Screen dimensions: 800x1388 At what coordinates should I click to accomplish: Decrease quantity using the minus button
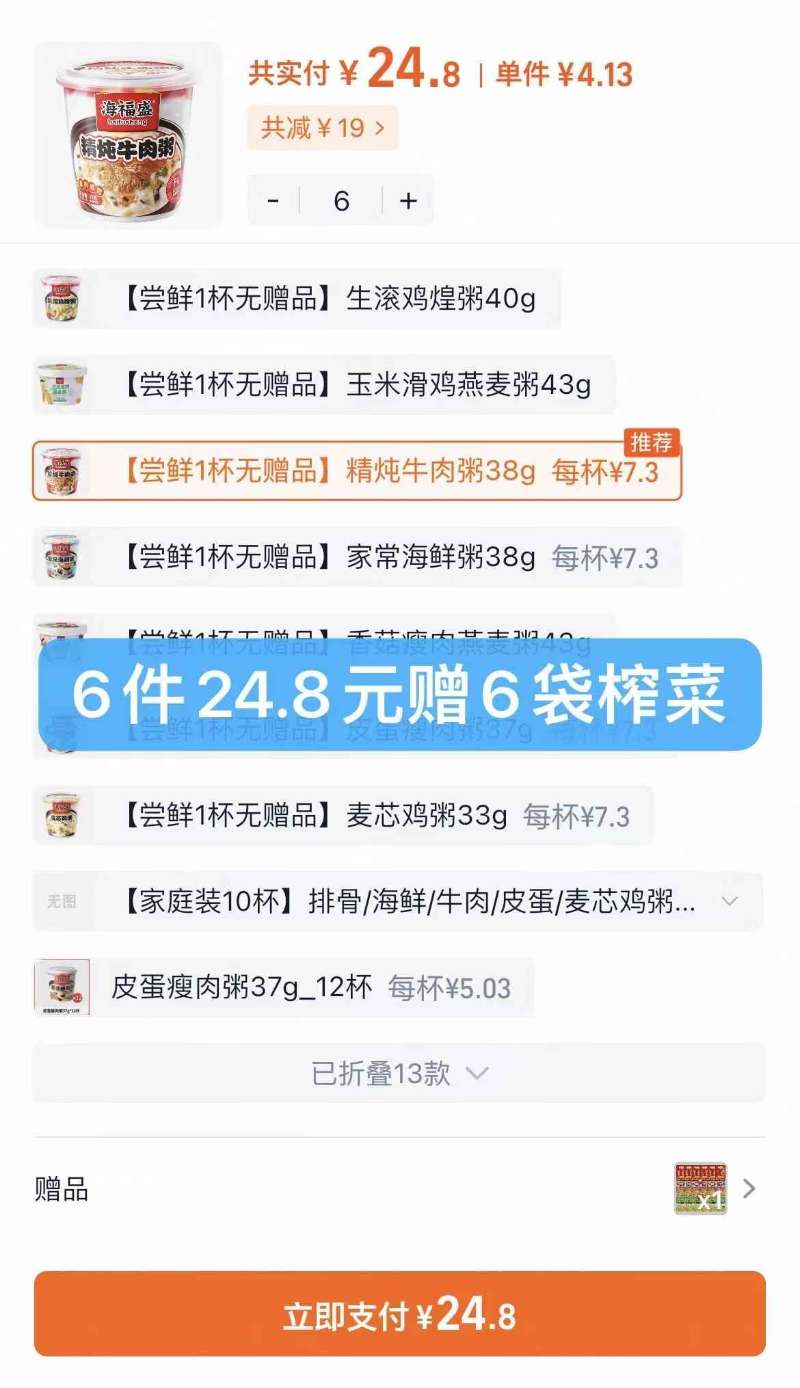272,200
